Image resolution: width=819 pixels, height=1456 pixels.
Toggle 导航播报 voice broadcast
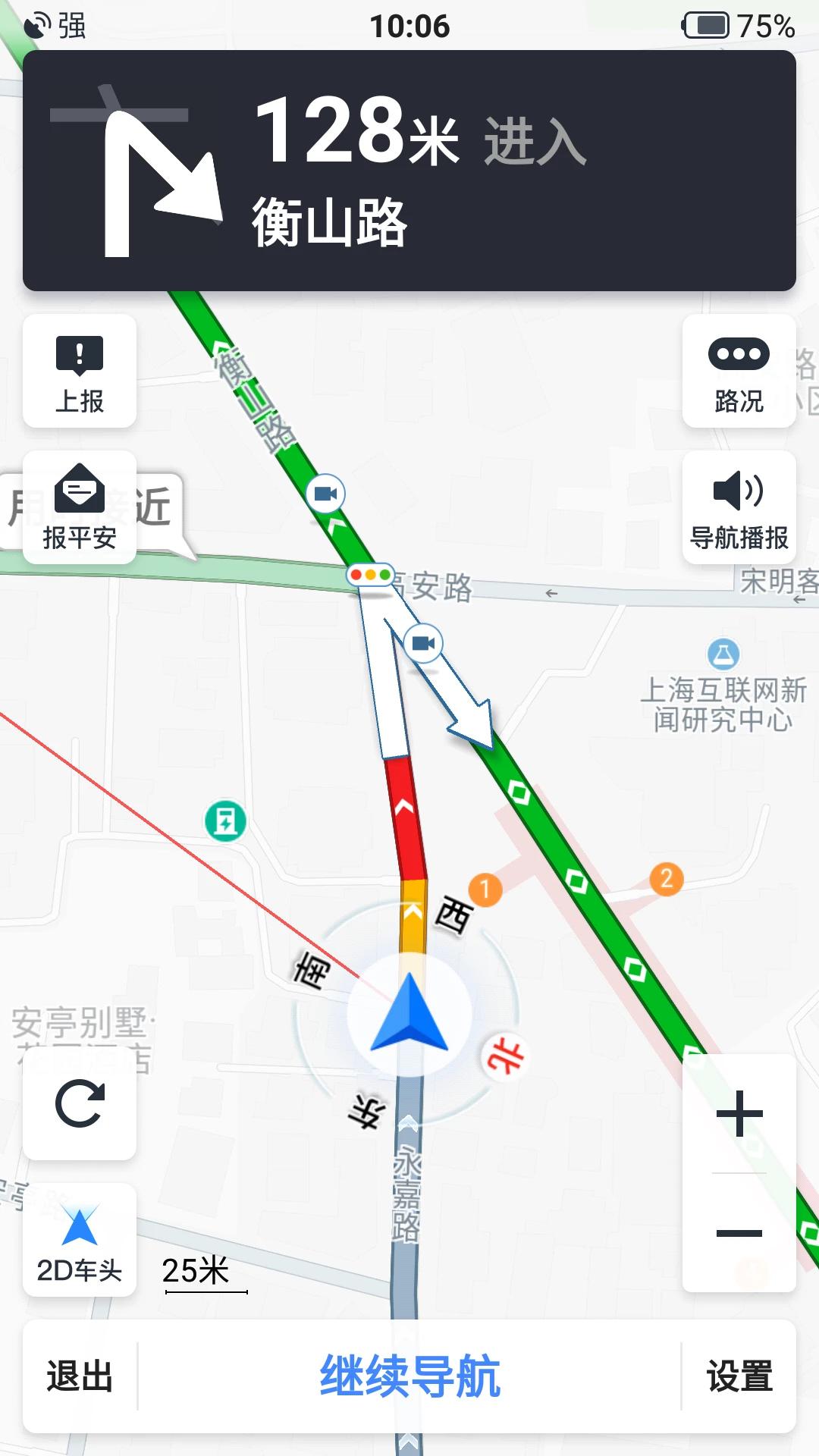pos(739,508)
